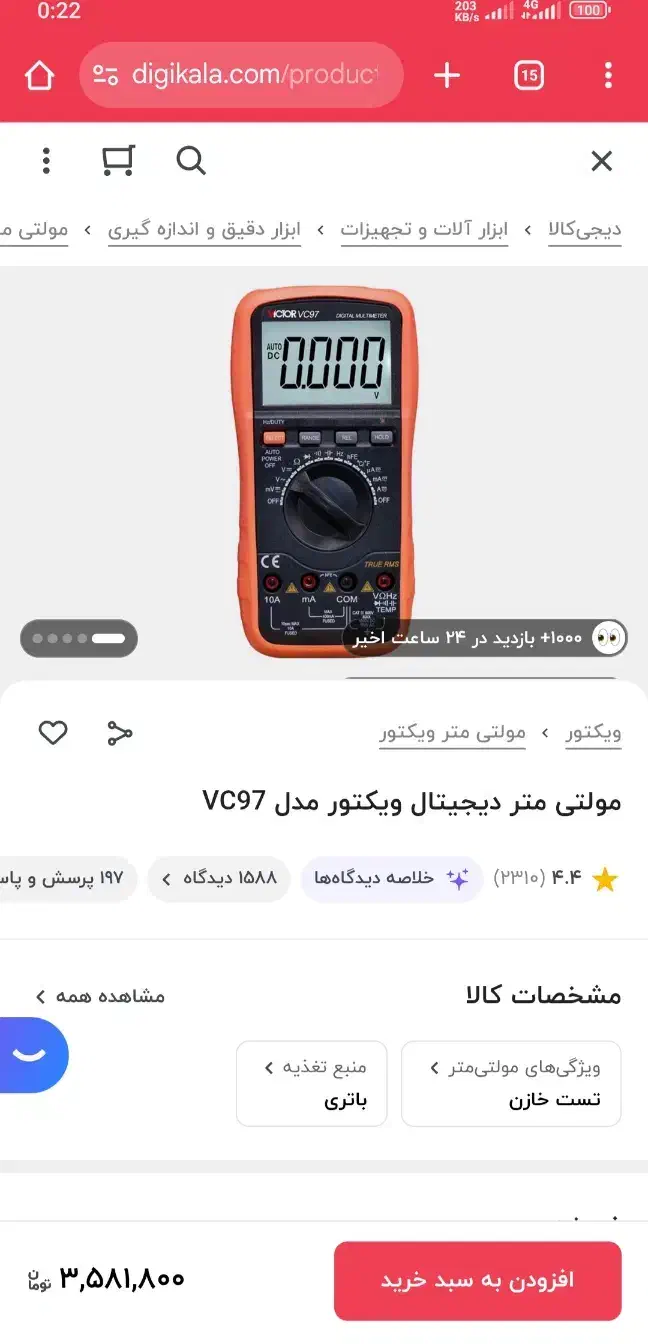
Task: Share this product
Action: pos(119,733)
